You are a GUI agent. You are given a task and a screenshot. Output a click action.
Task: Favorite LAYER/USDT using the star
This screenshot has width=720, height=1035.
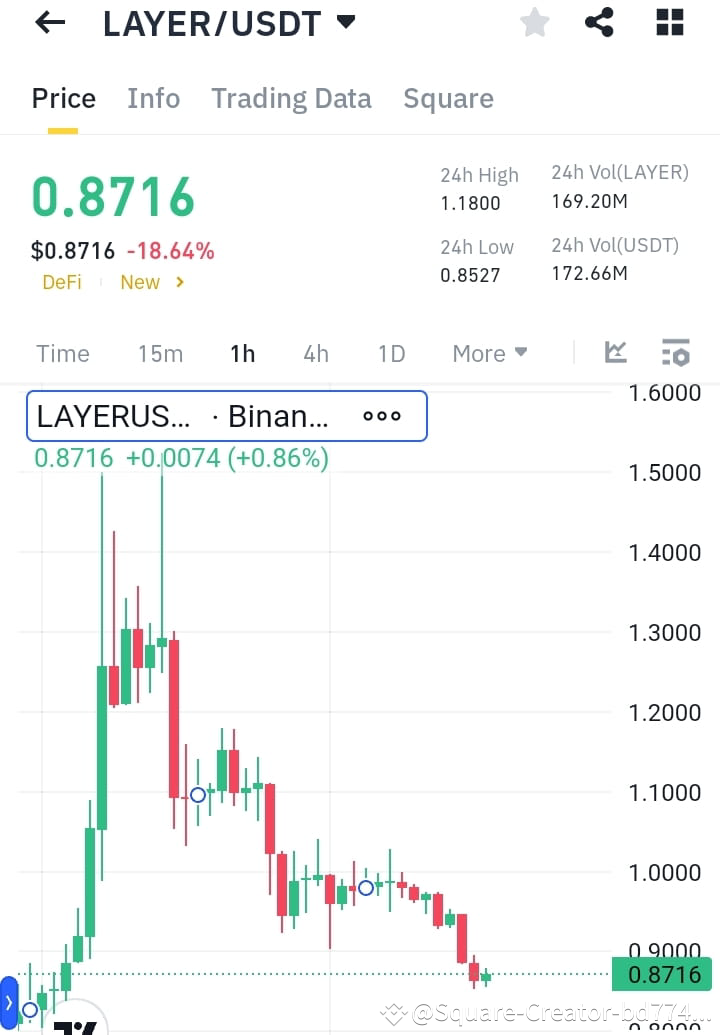pyautogui.click(x=534, y=22)
